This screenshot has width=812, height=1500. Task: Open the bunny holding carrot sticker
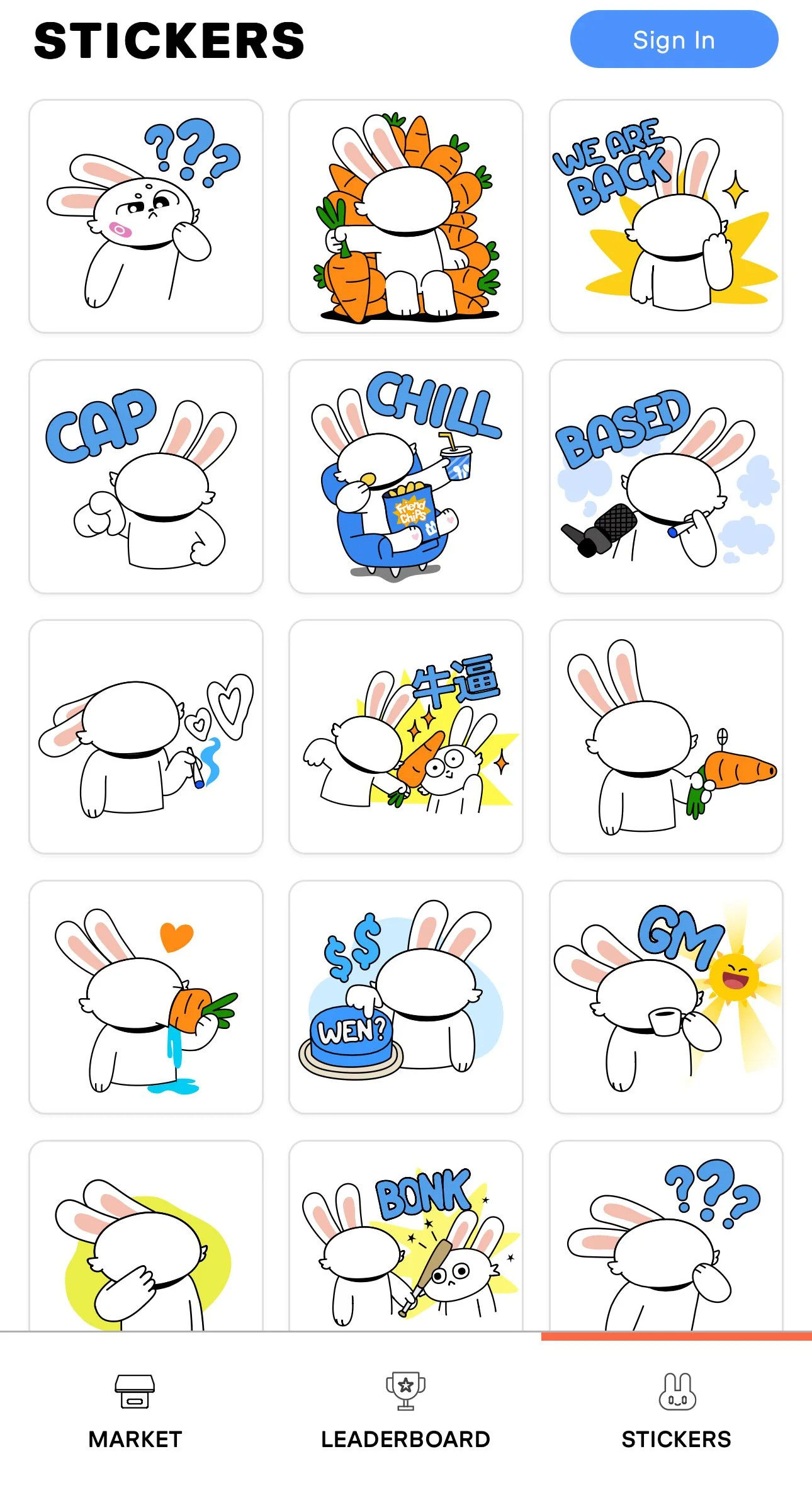click(666, 737)
